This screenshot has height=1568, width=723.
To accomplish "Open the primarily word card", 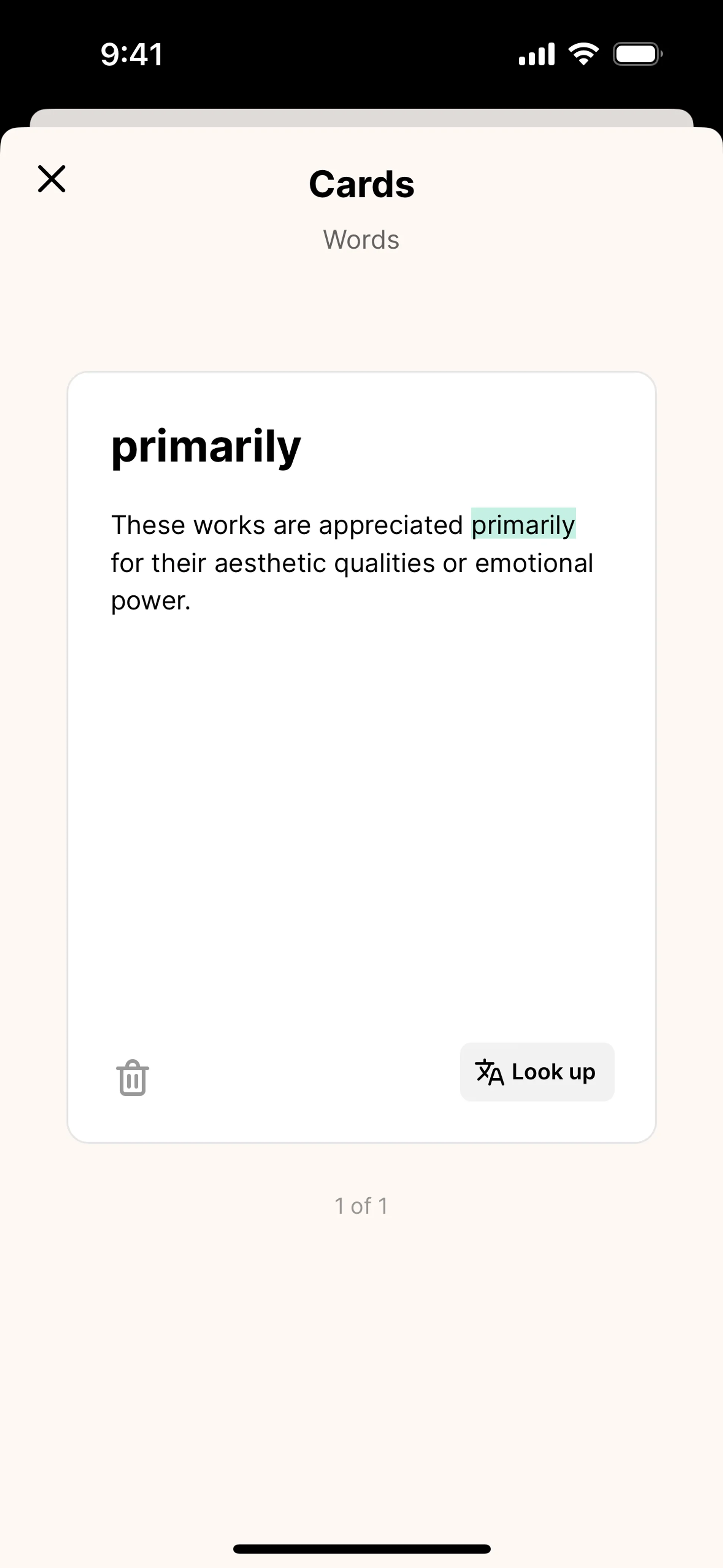I will [x=361, y=757].
